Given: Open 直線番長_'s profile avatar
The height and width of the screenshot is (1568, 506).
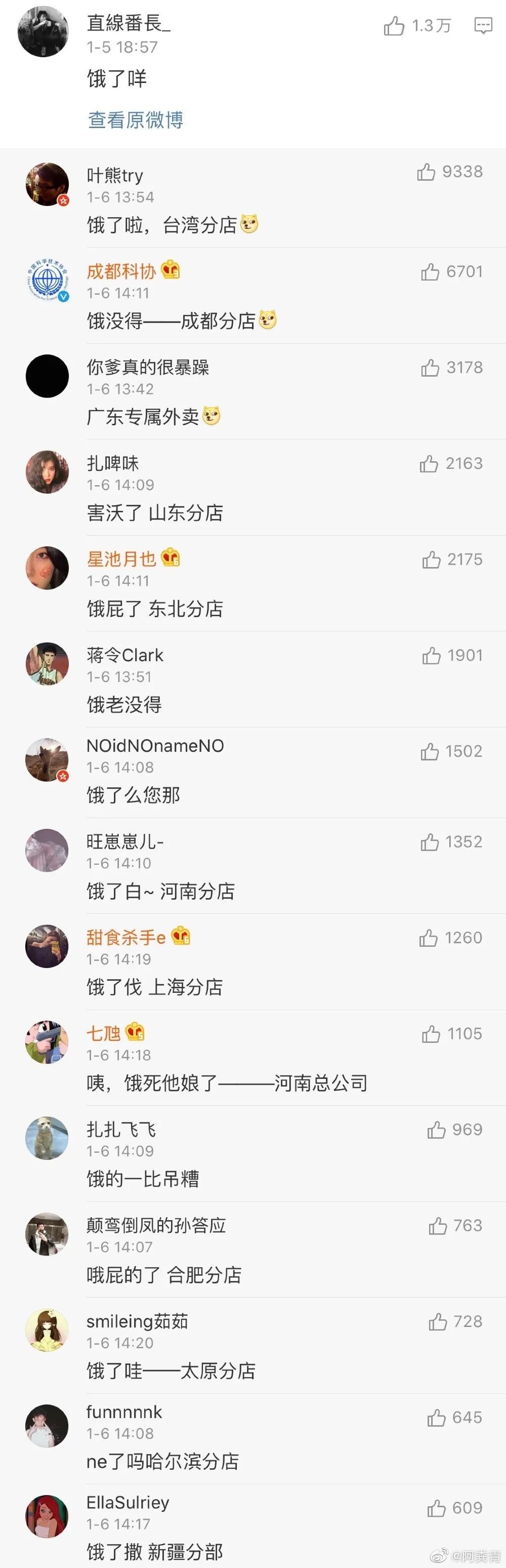Looking at the screenshot, I should click(x=43, y=32).
